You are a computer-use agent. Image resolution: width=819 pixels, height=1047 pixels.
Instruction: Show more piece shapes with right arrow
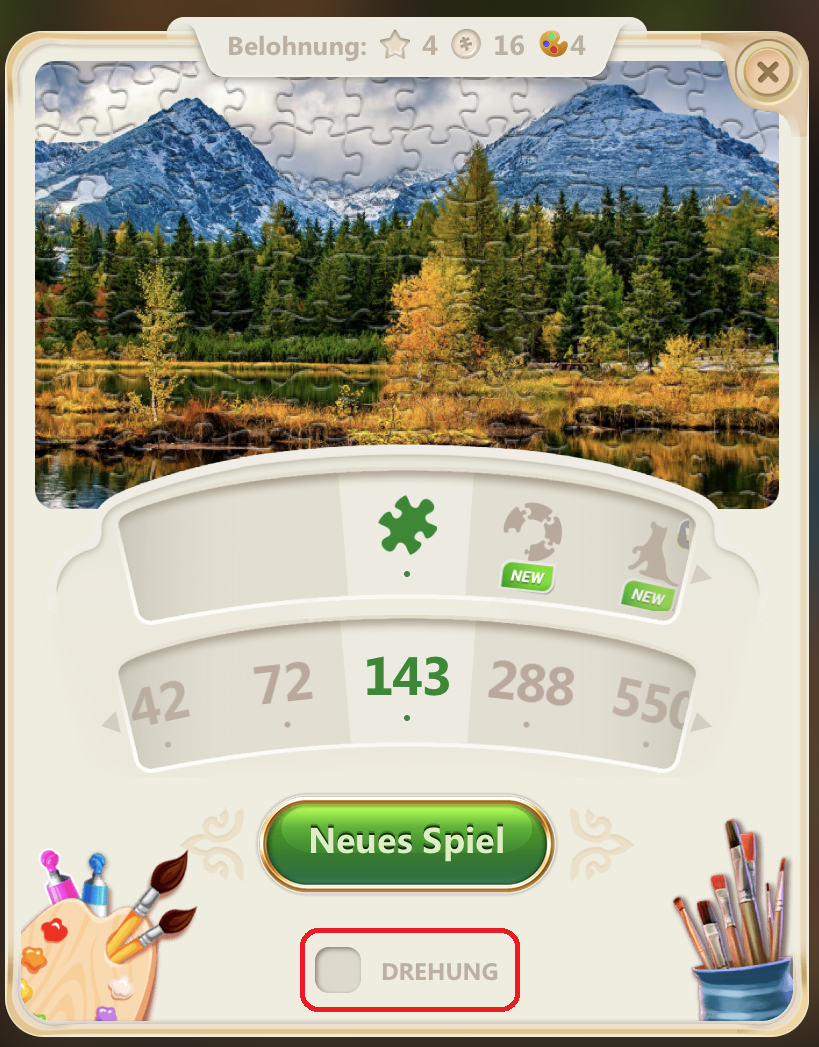[702, 574]
